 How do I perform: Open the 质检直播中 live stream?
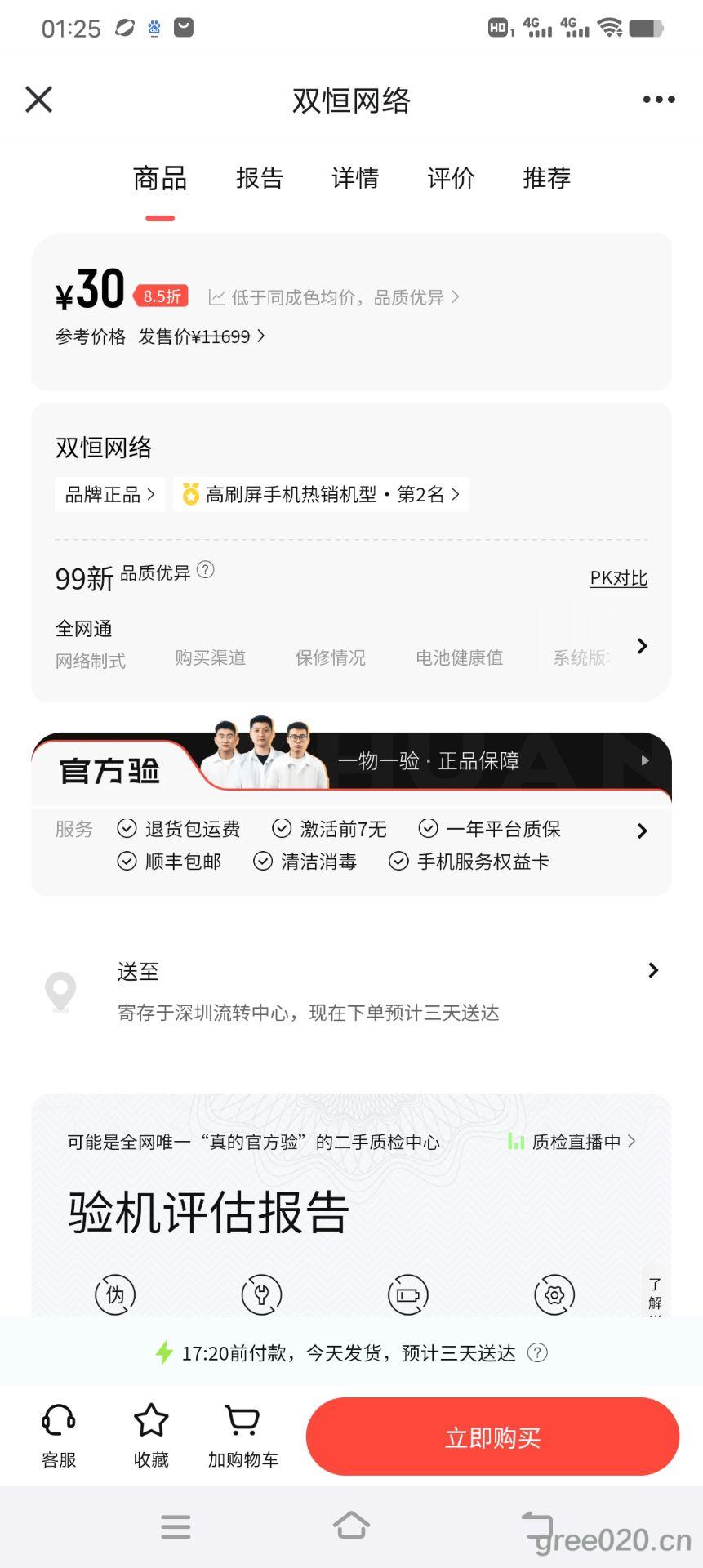pyautogui.click(x=572, y=1142)
